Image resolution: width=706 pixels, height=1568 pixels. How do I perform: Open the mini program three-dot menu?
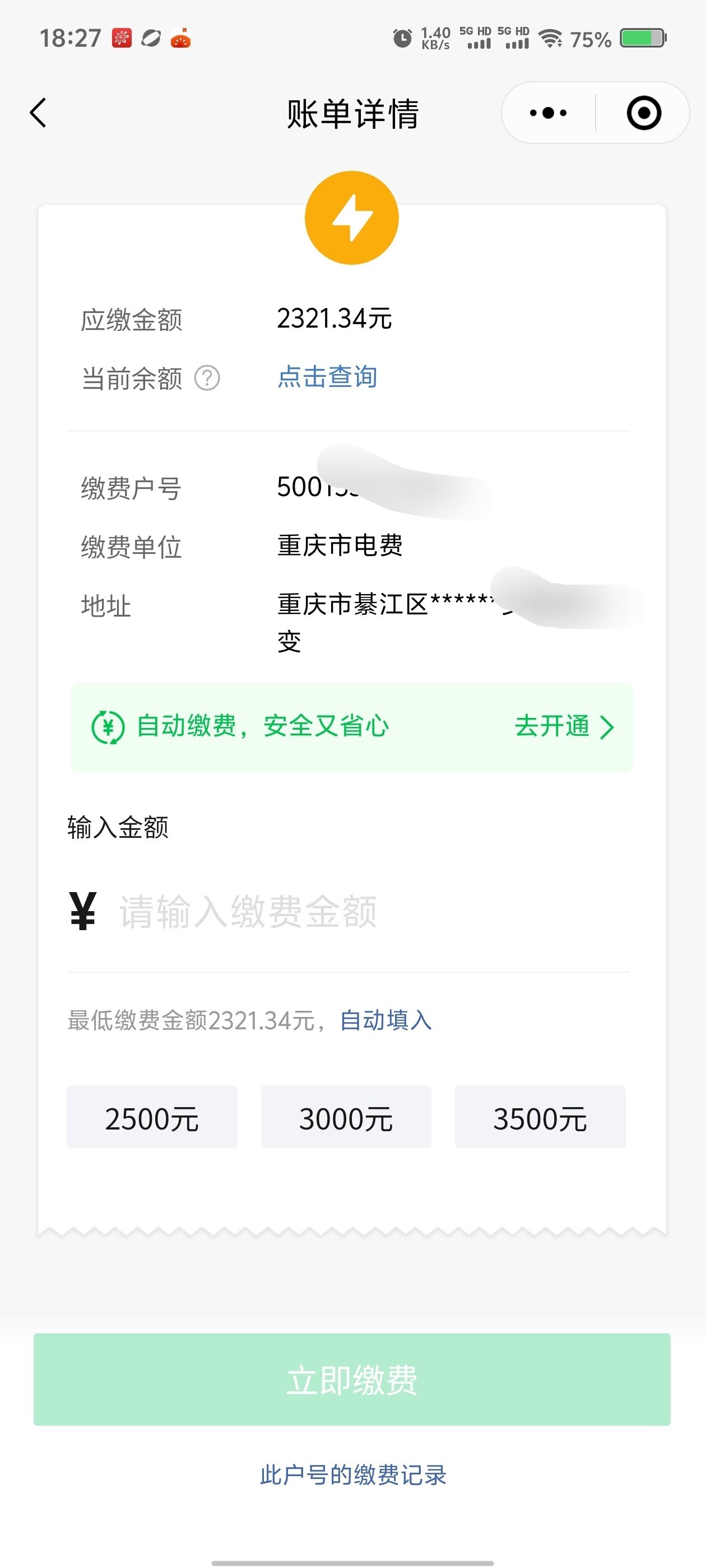point(548,113)
